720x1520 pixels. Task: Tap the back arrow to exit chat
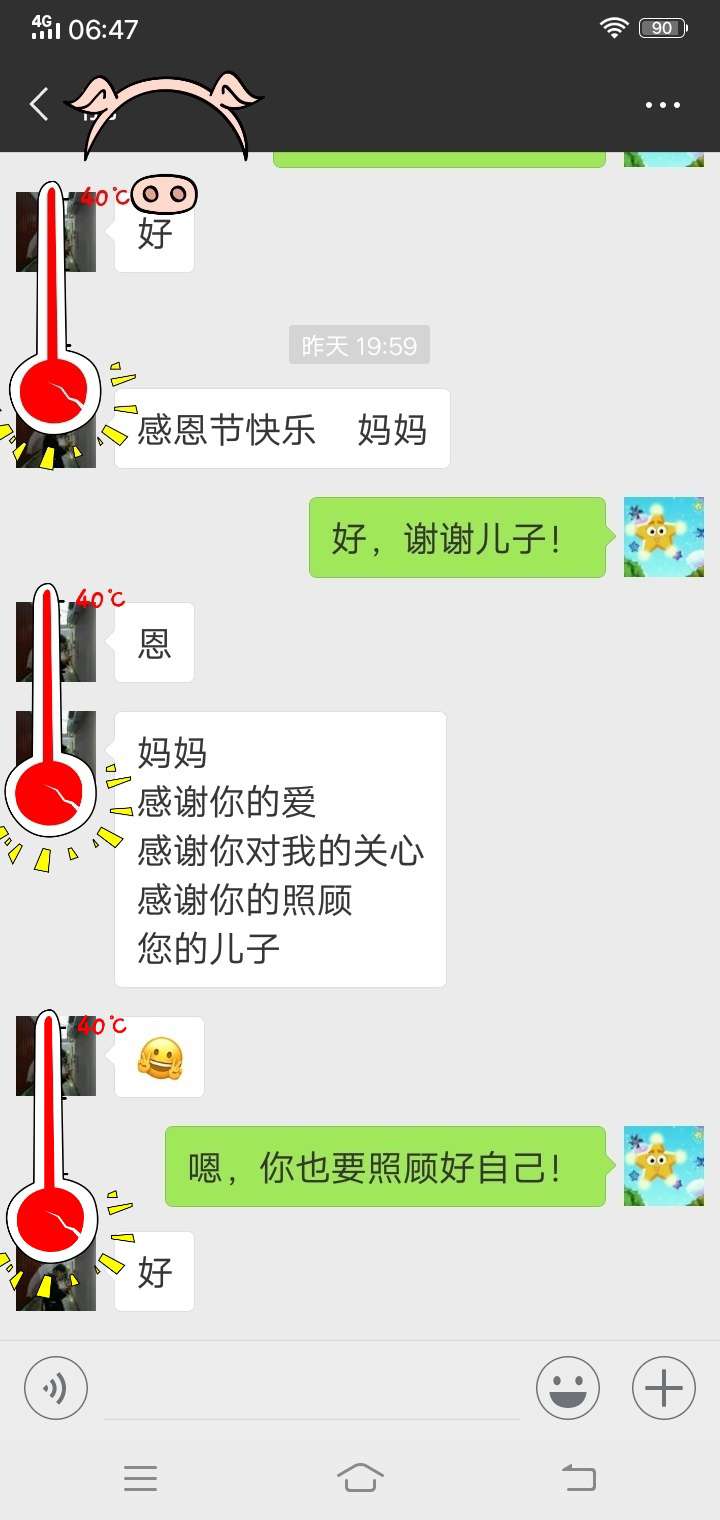[38, 105]
